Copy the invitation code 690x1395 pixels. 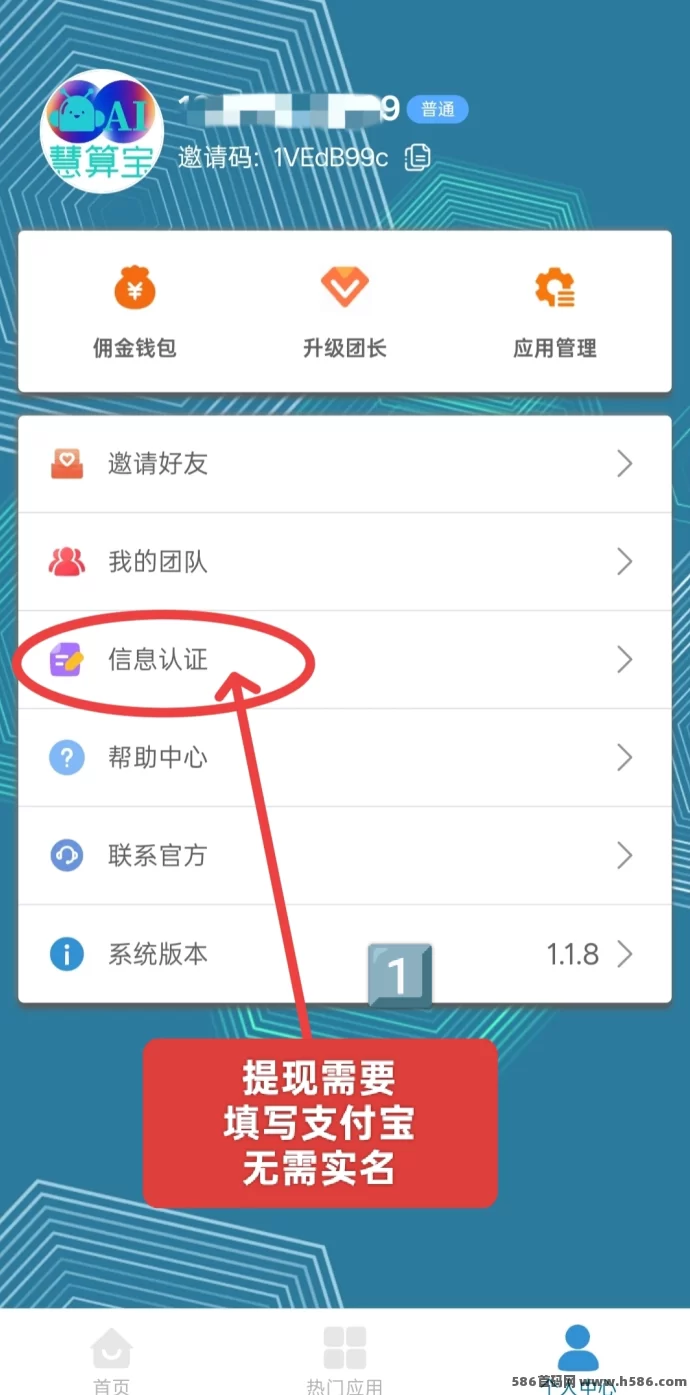tap(417, 157)
